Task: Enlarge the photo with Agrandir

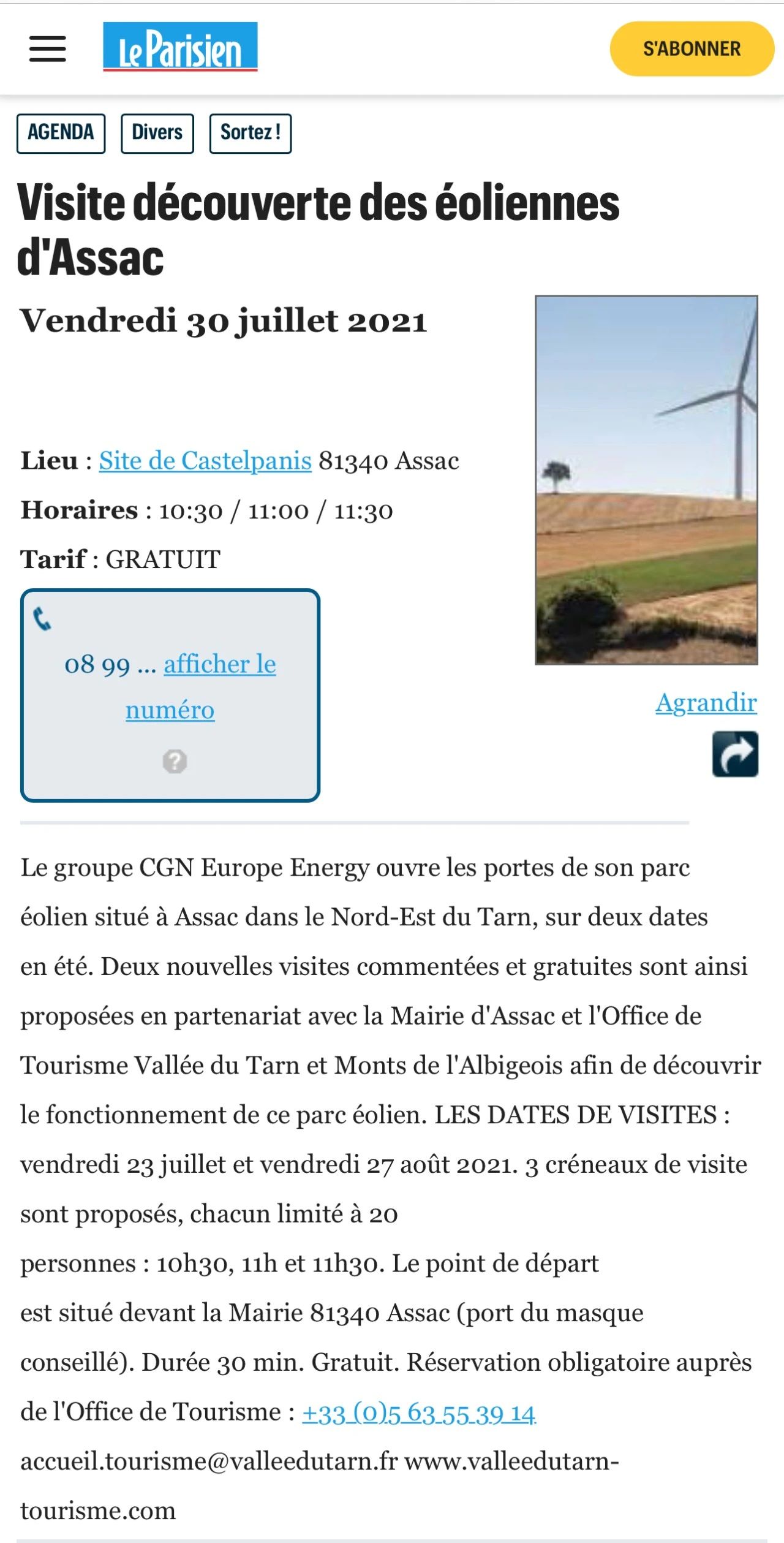Action: click(706, 702)
